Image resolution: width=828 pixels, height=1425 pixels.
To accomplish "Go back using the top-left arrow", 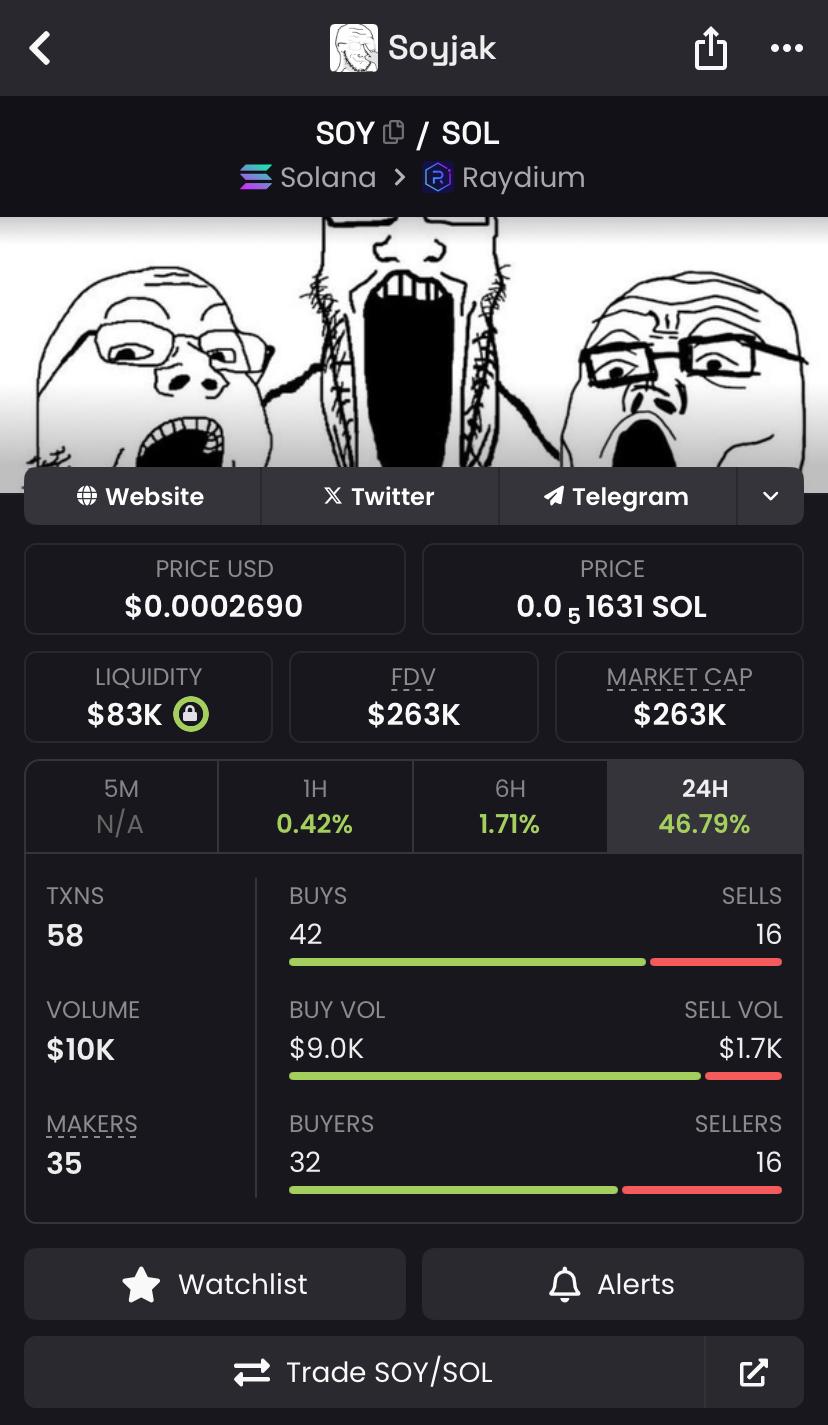I will coord(40,48).
